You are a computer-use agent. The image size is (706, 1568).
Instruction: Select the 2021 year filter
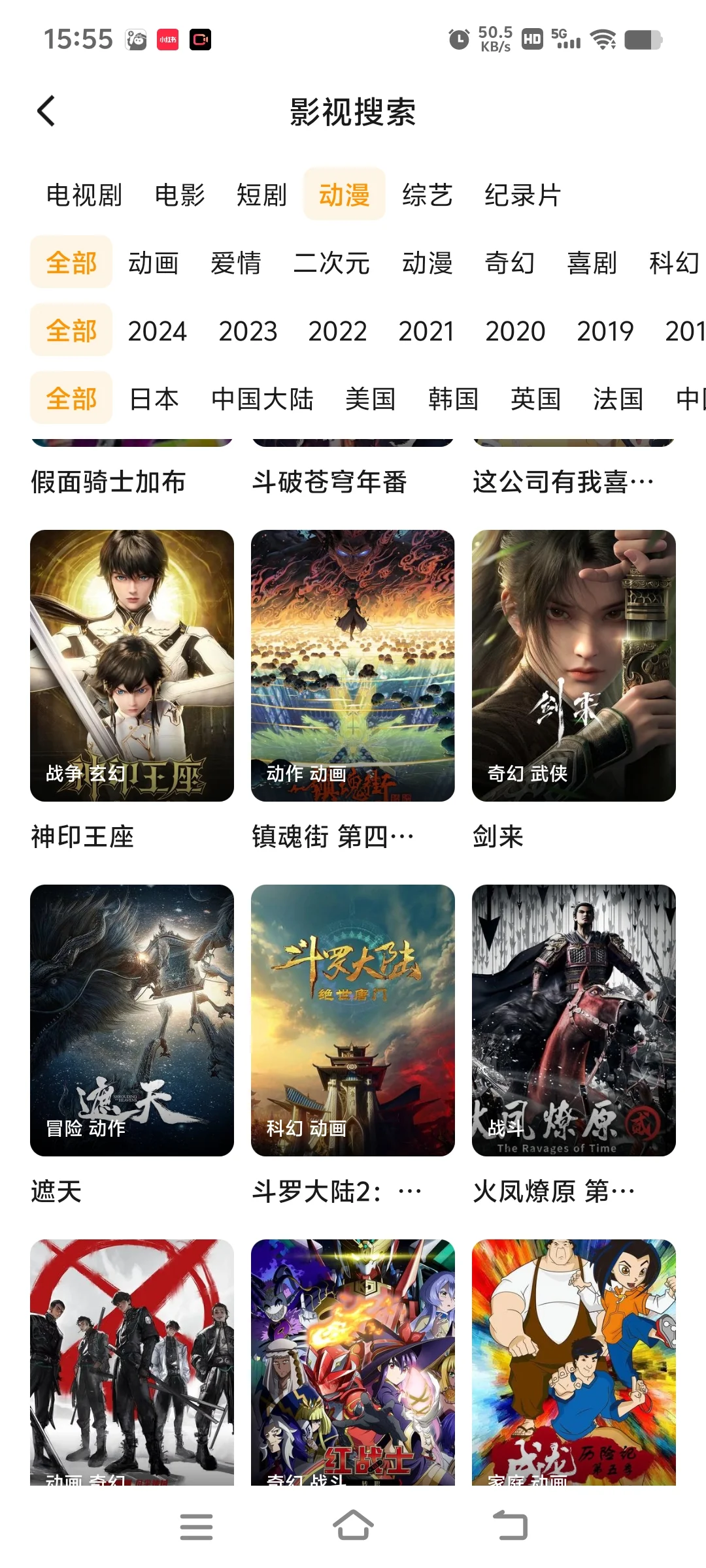pyautogui.click(x=426, y=331)
